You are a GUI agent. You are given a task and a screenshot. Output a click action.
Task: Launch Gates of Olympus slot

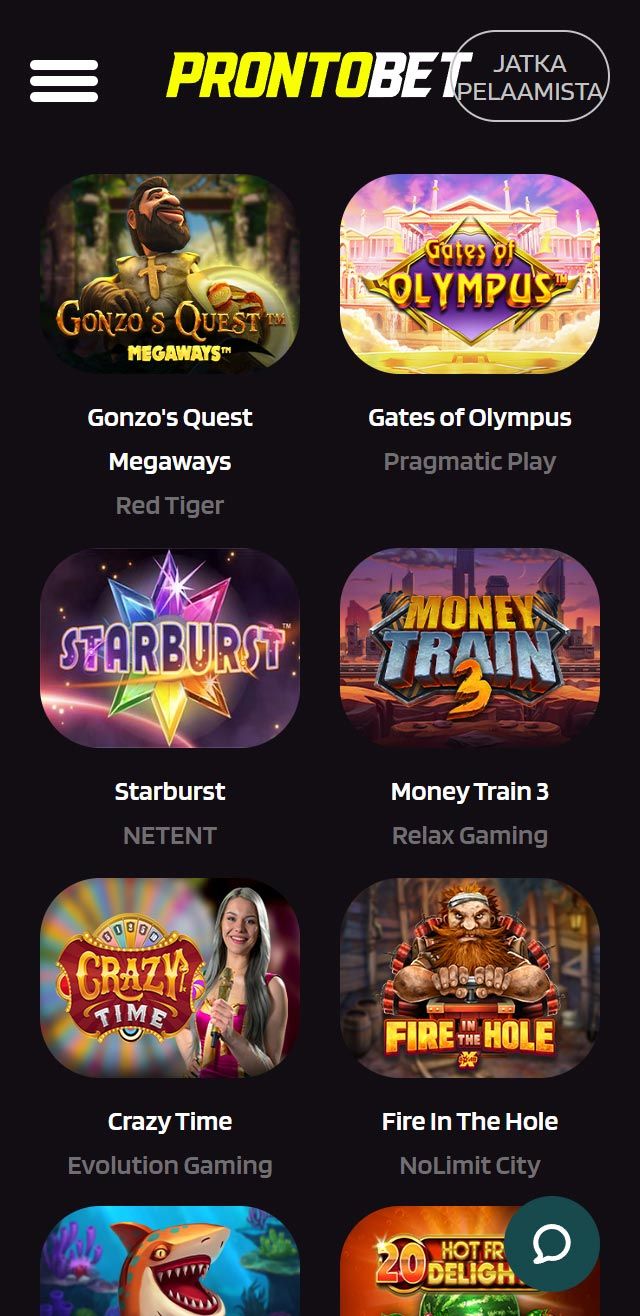(x=470, y=273)
